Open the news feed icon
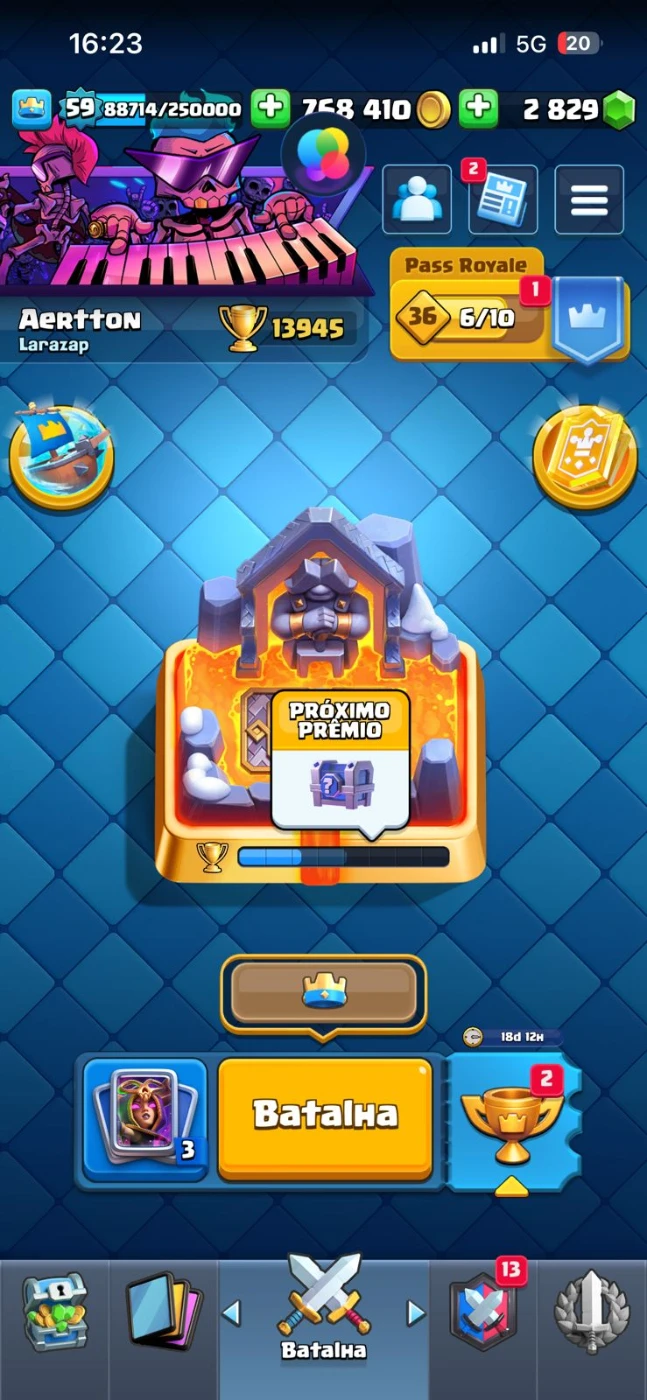This screenshot has height=1400, width=647. pos(502,200)
